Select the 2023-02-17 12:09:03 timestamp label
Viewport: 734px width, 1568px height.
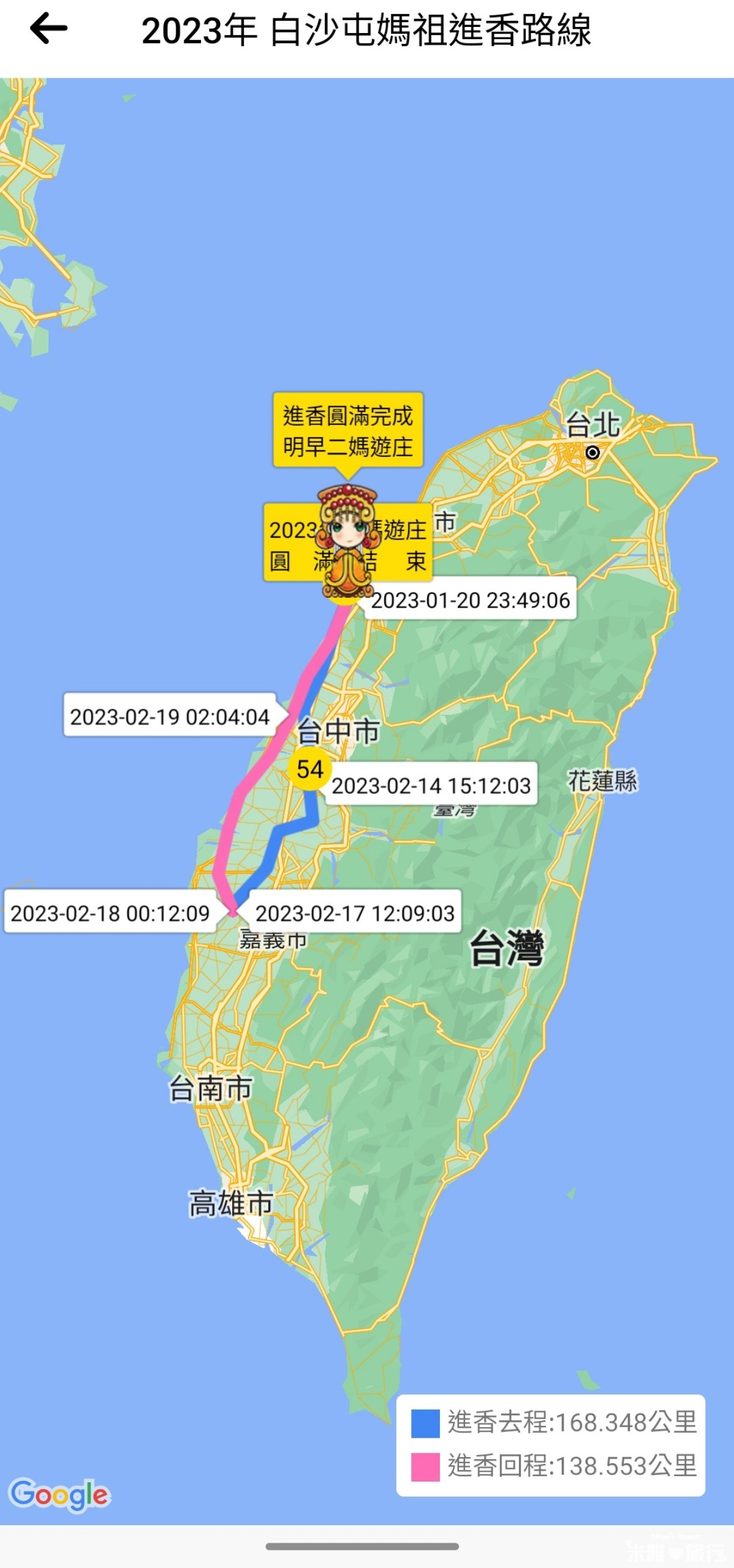355,913
